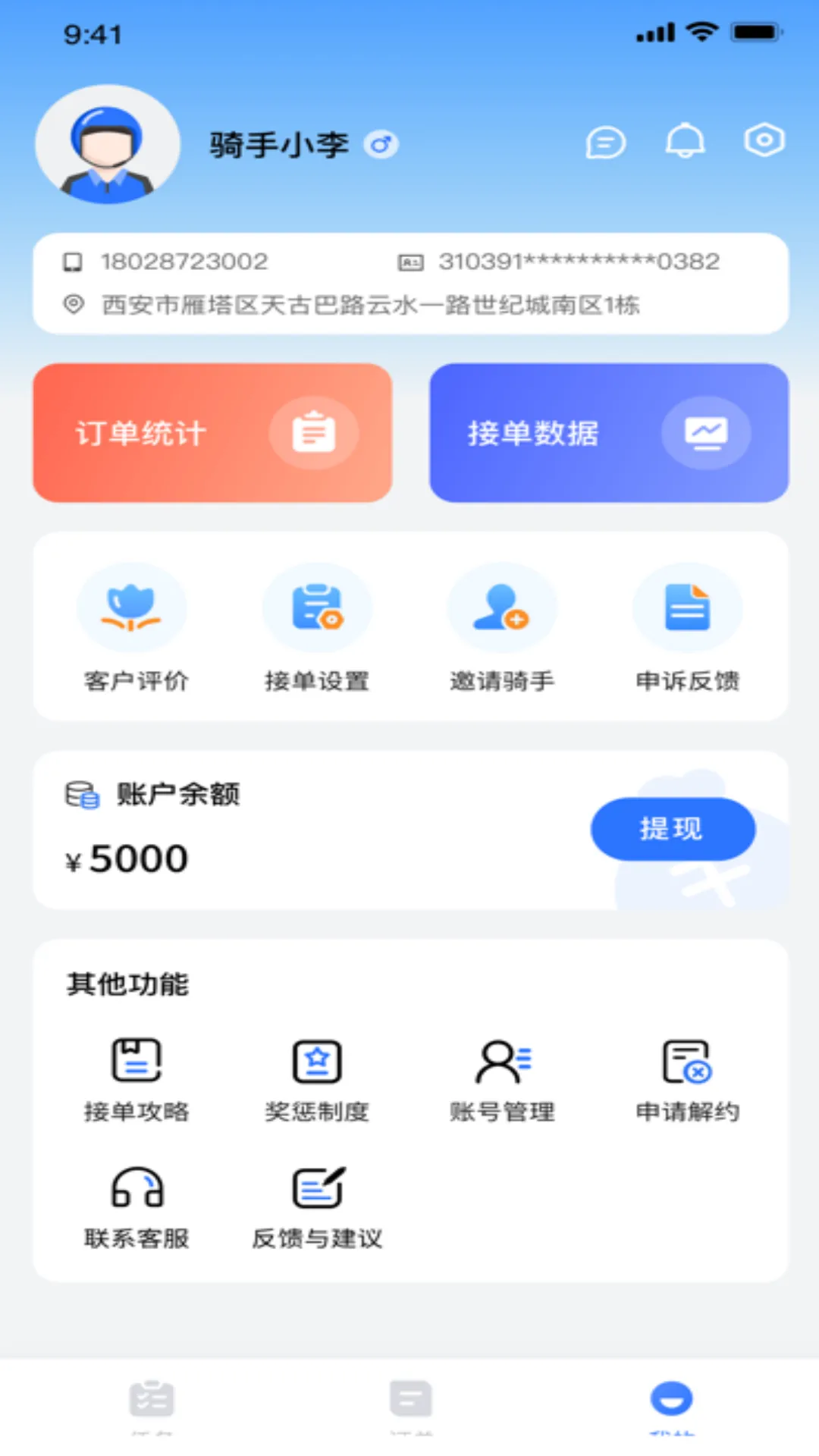Open the message chat bubble icon

pos(605,143)
